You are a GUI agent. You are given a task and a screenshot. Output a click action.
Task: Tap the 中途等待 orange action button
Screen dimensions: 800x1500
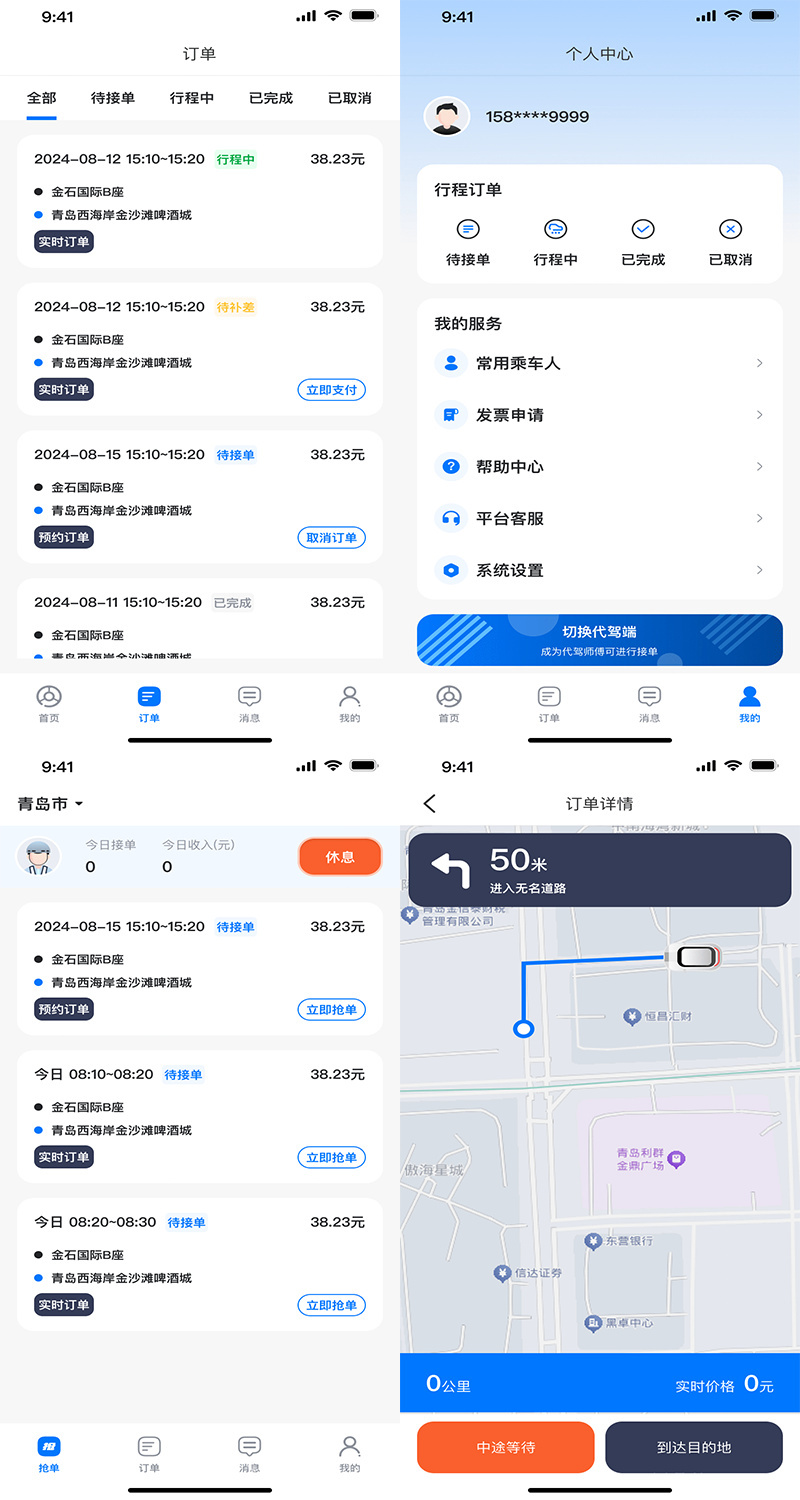click(x=505, y=1447)
